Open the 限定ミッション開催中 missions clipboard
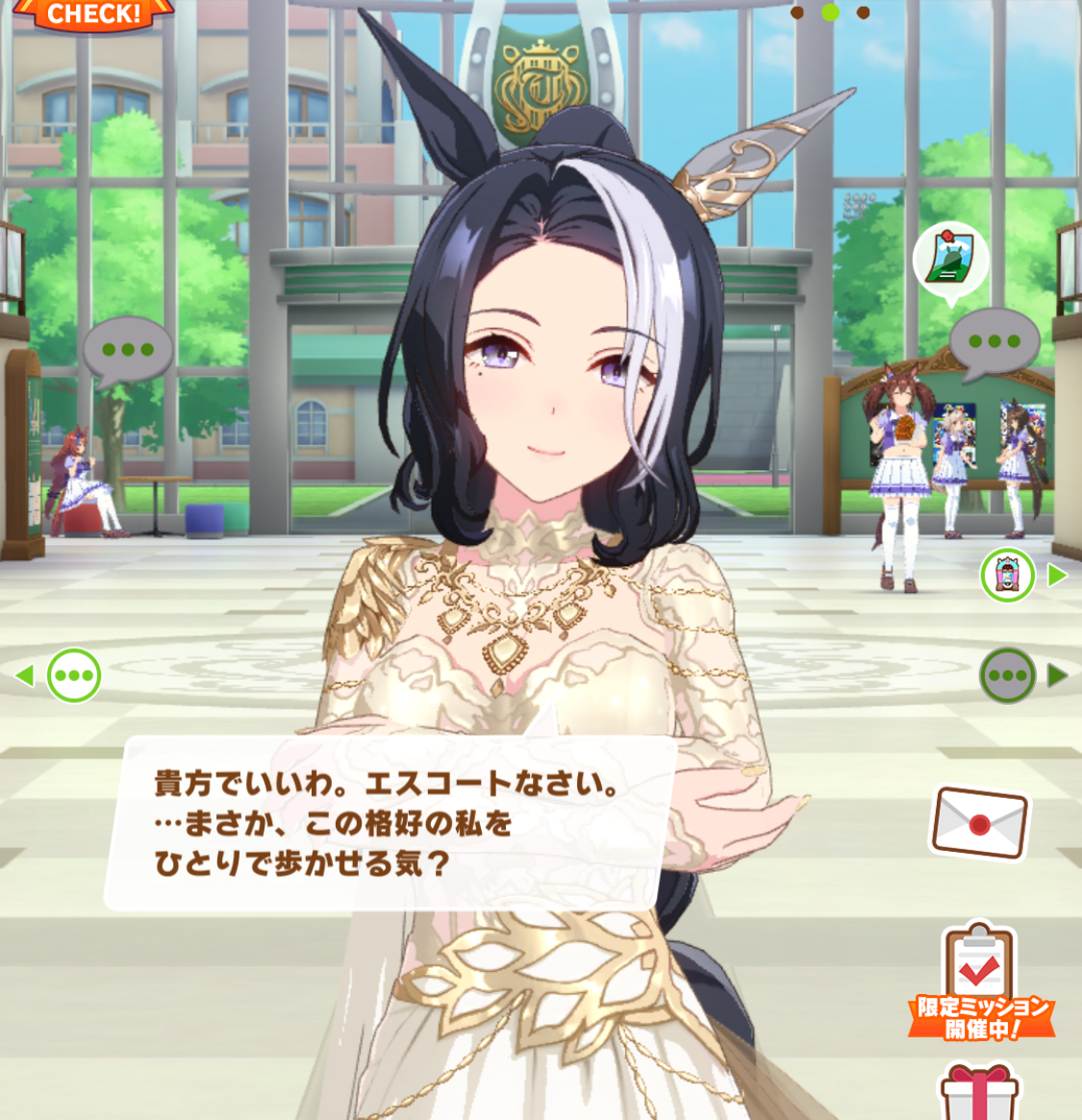 [980, 983]
